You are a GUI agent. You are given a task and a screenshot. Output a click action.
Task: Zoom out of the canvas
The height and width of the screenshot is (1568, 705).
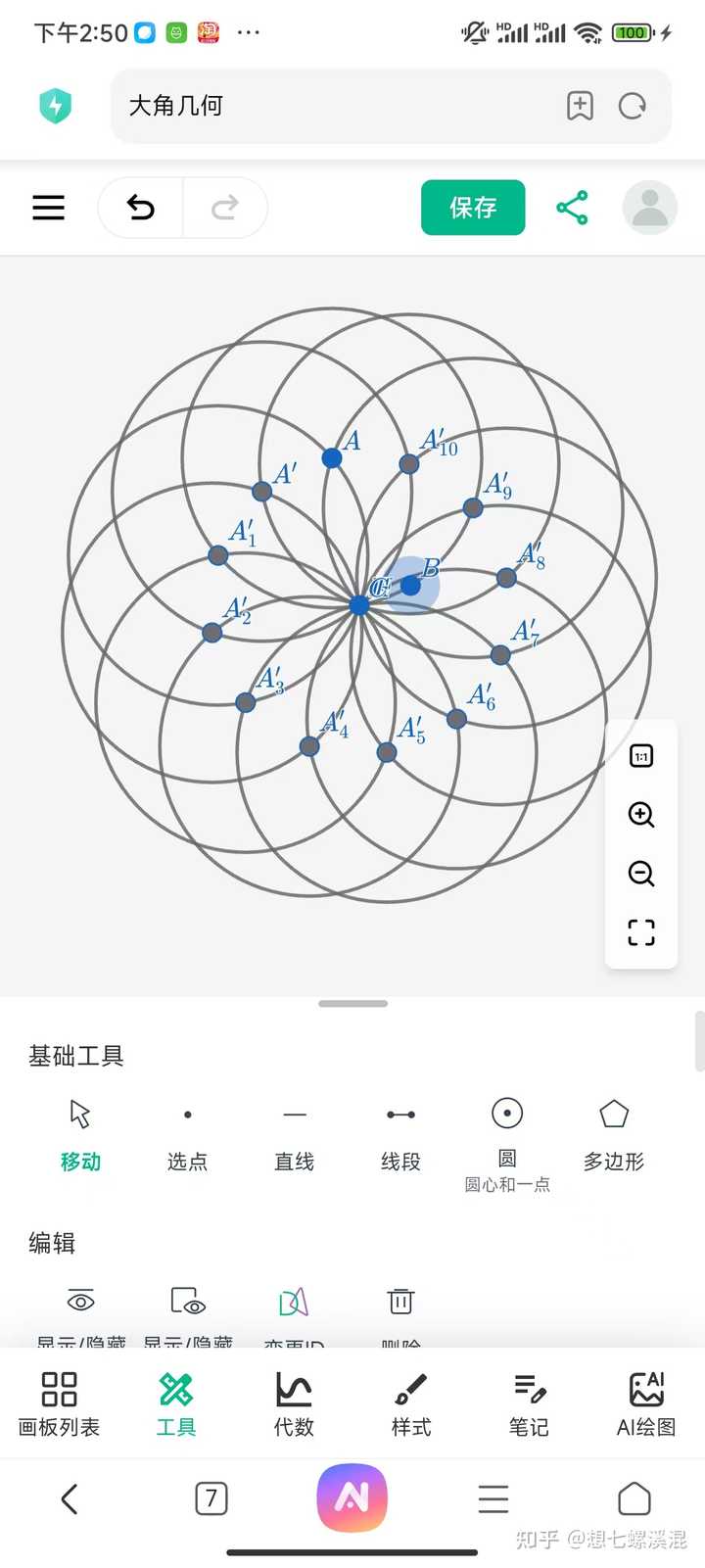pos(641,874)
